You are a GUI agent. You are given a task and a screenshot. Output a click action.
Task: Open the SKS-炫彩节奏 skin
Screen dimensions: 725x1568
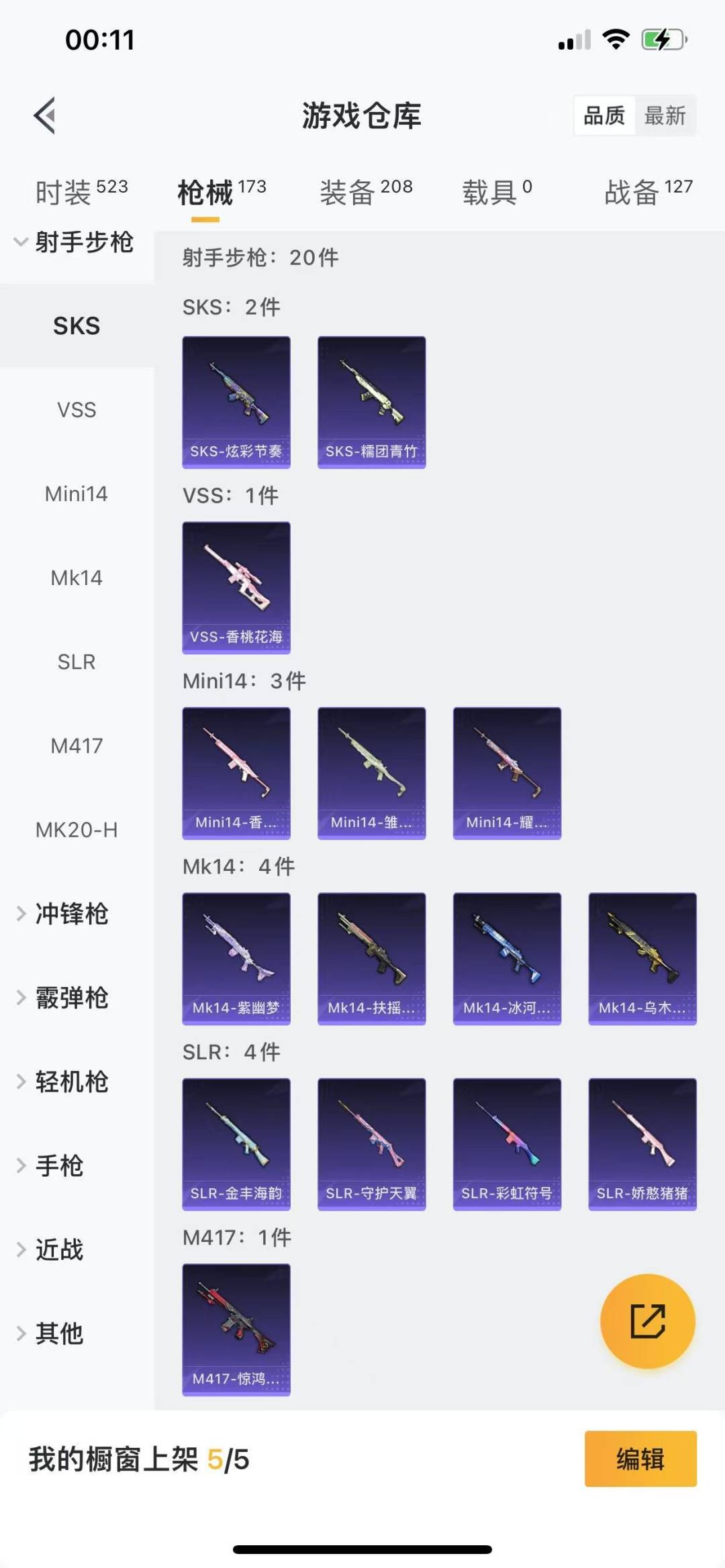pos(236,402)
